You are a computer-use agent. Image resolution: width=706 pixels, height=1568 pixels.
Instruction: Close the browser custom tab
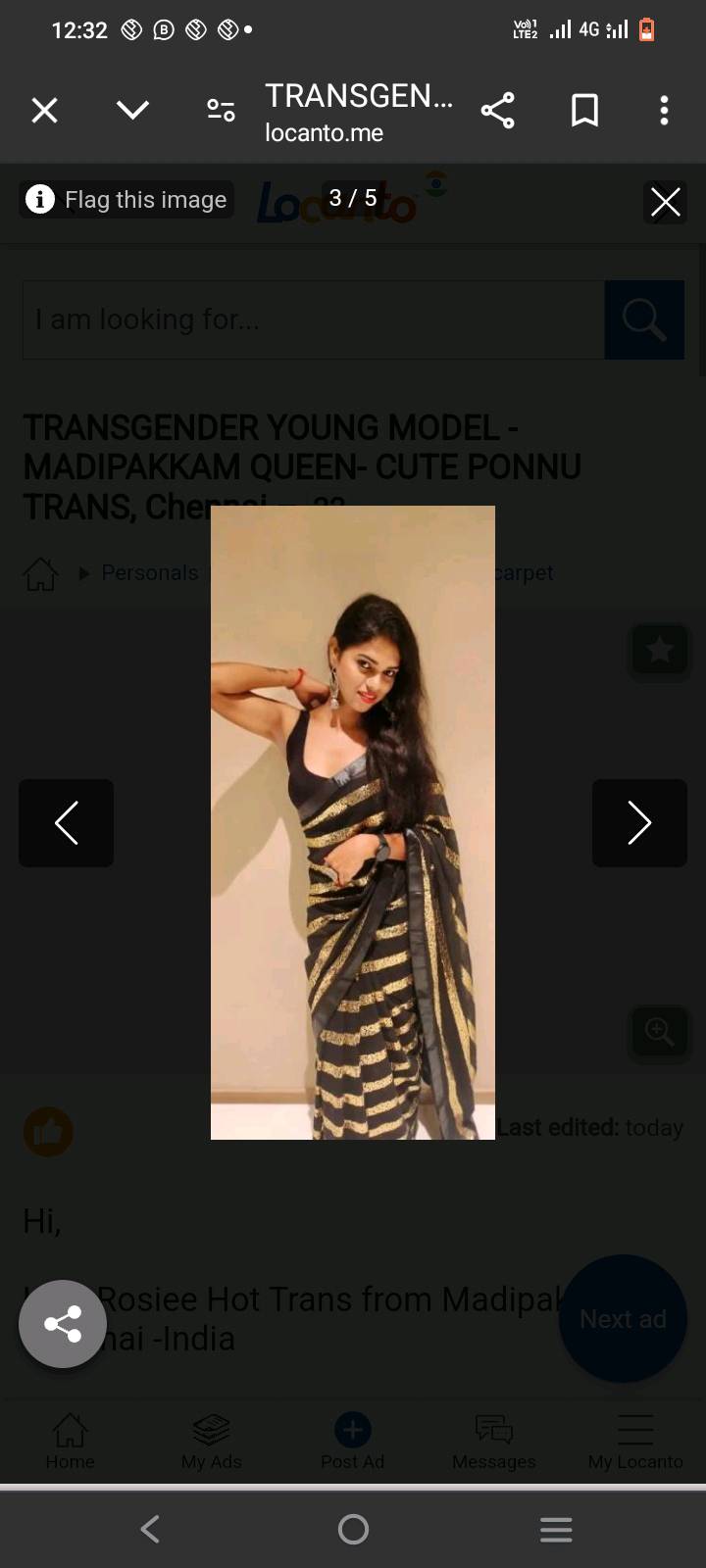(x=45, y=111)
